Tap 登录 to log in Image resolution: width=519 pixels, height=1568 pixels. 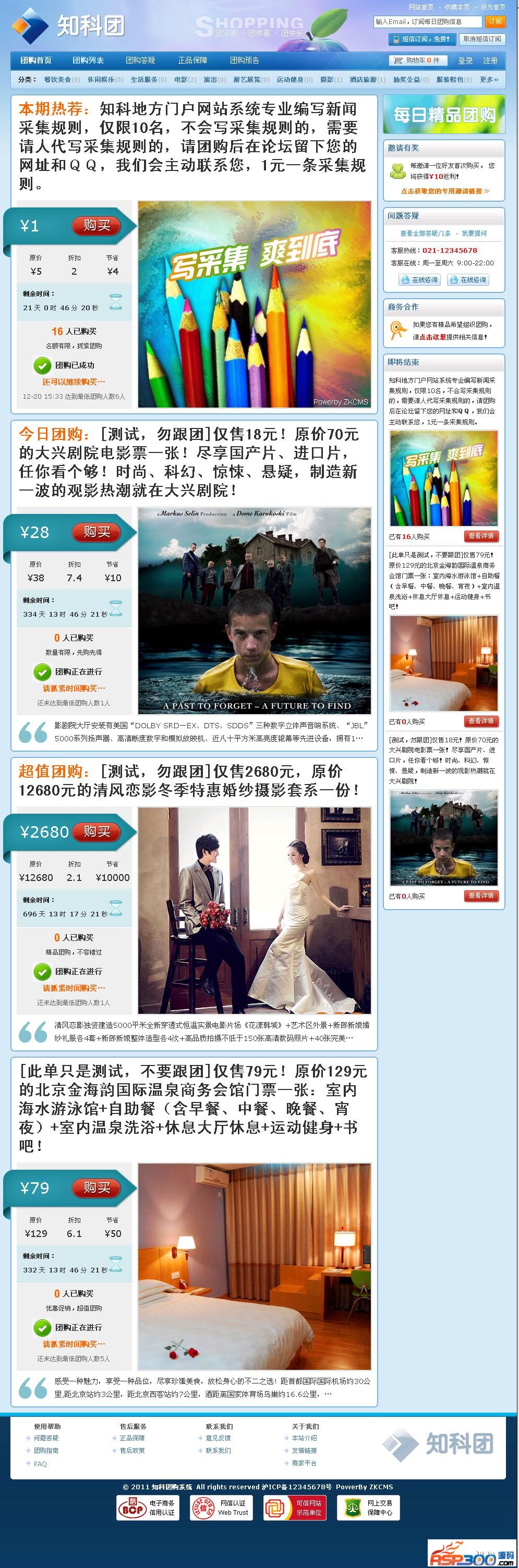click(x=465, y=61)
